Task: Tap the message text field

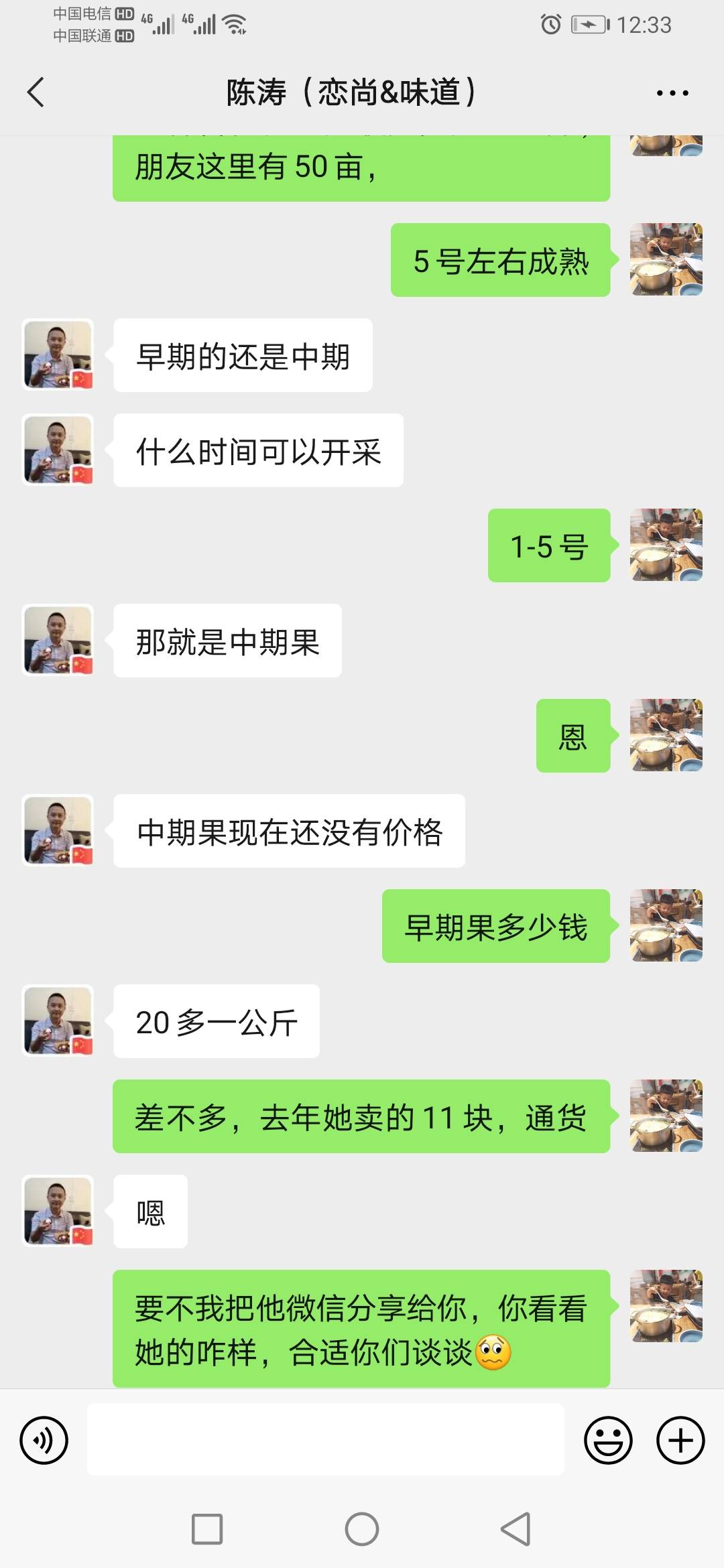Action: pyautogui.click(x=326, y=1439)
